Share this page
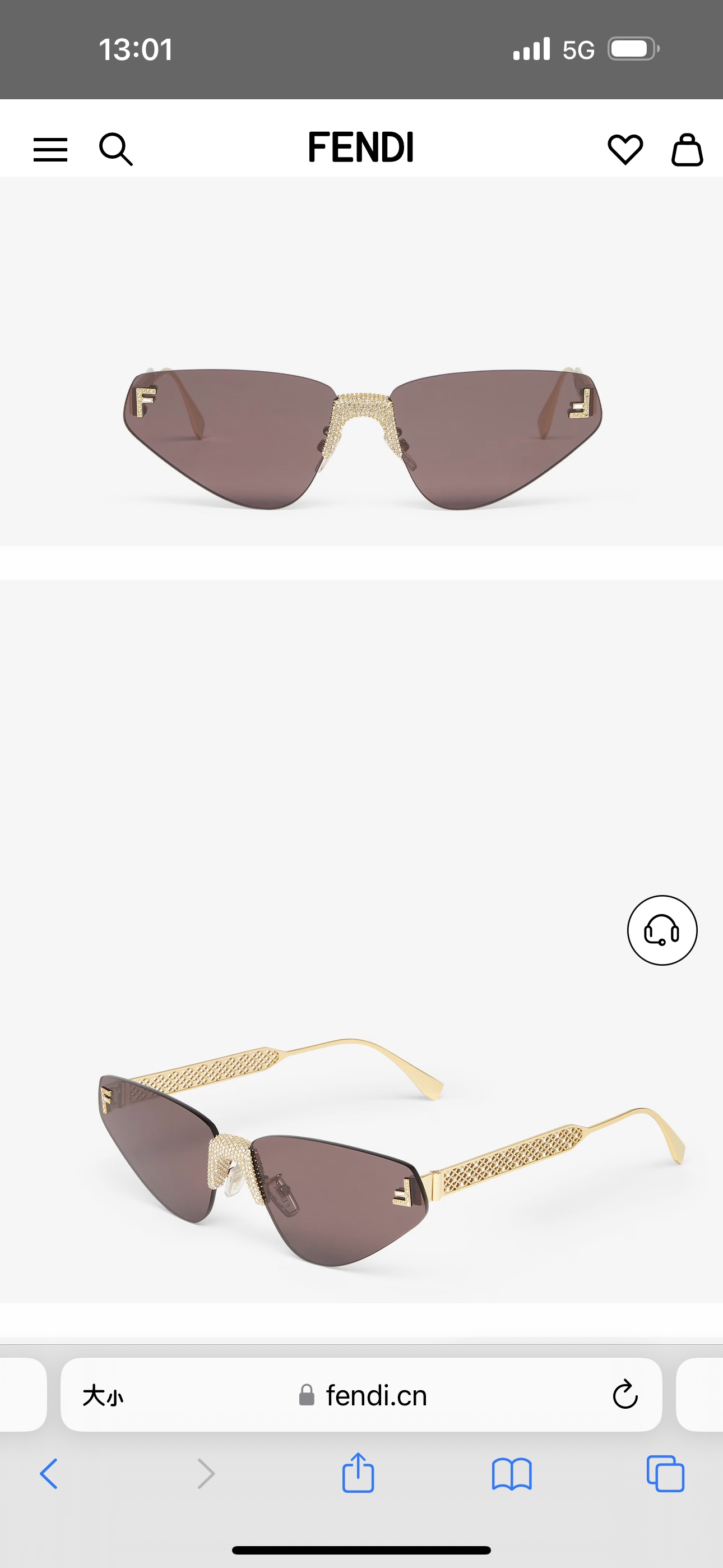Screen dimensions: 723x1568 358,1474
